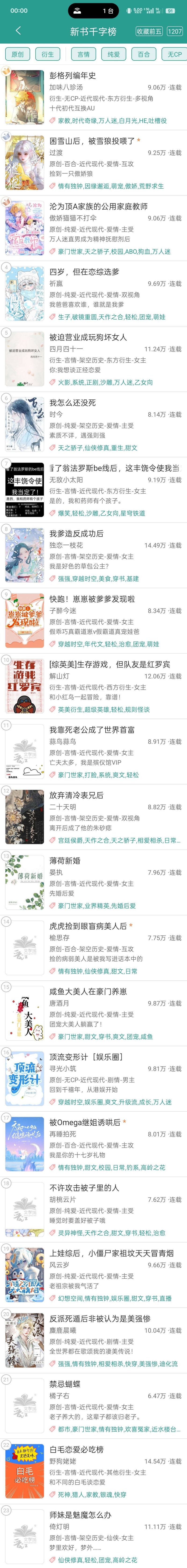View 沦为顶A家族的公用家庭教师
187x1568 pixels.
[98, 206]
